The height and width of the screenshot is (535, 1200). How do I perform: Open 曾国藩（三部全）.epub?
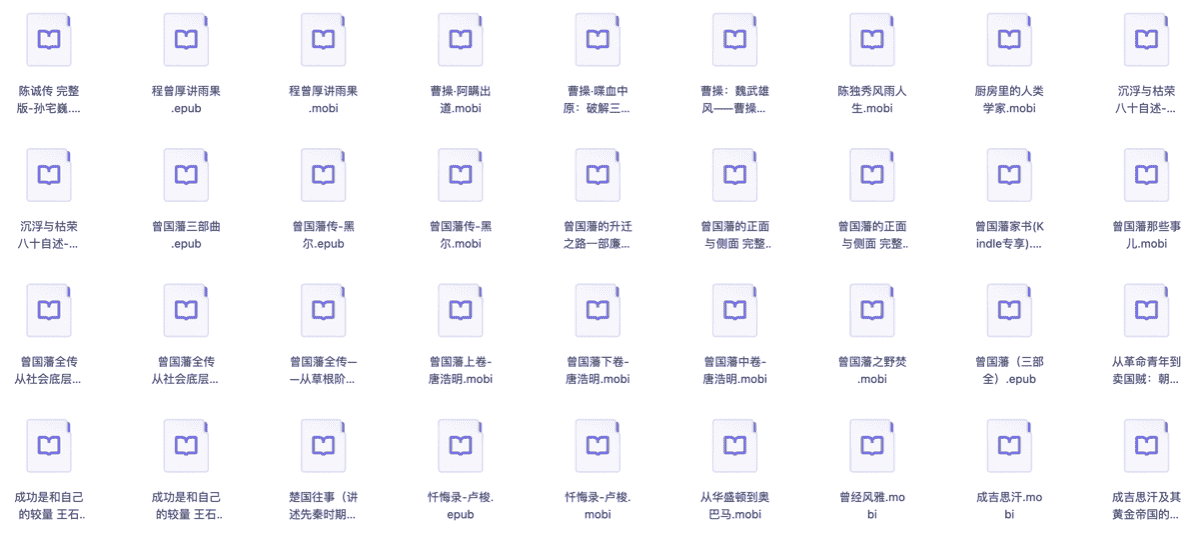(x=1008, y=311)
